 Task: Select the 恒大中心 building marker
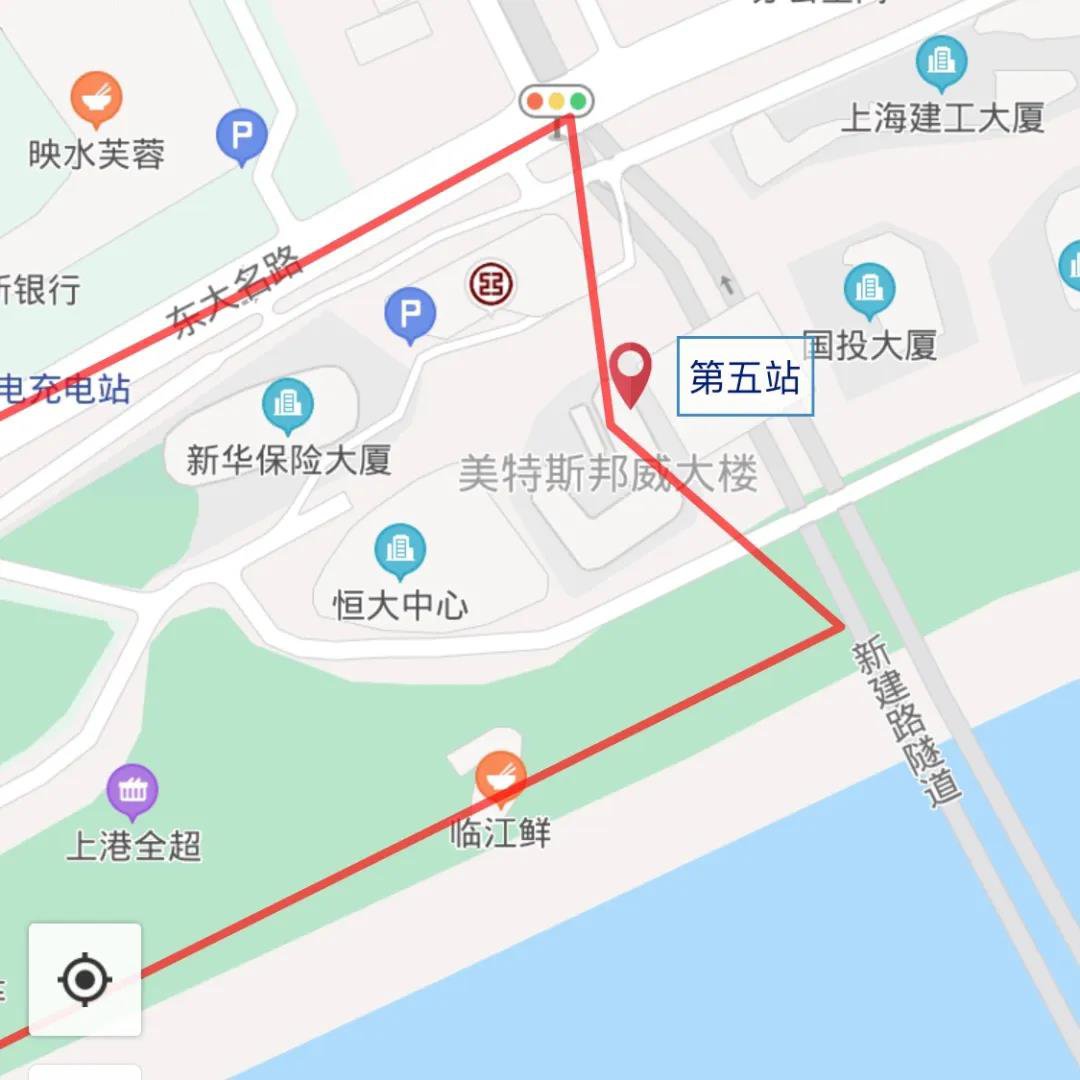400,551
